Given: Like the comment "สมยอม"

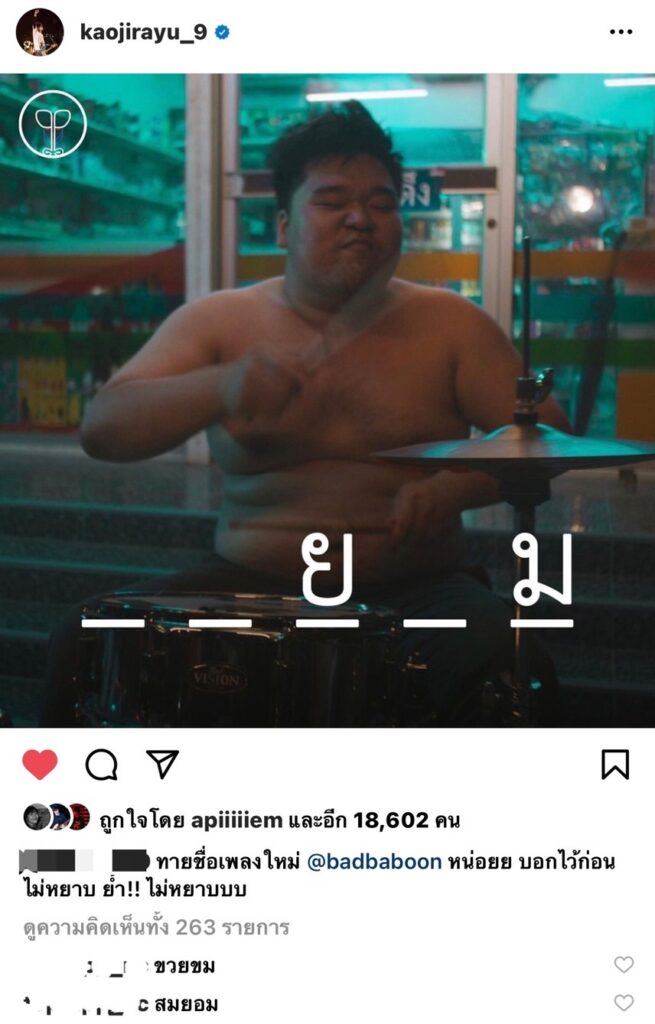Looking at the screenshot, I should click(x=623, y=1002).
